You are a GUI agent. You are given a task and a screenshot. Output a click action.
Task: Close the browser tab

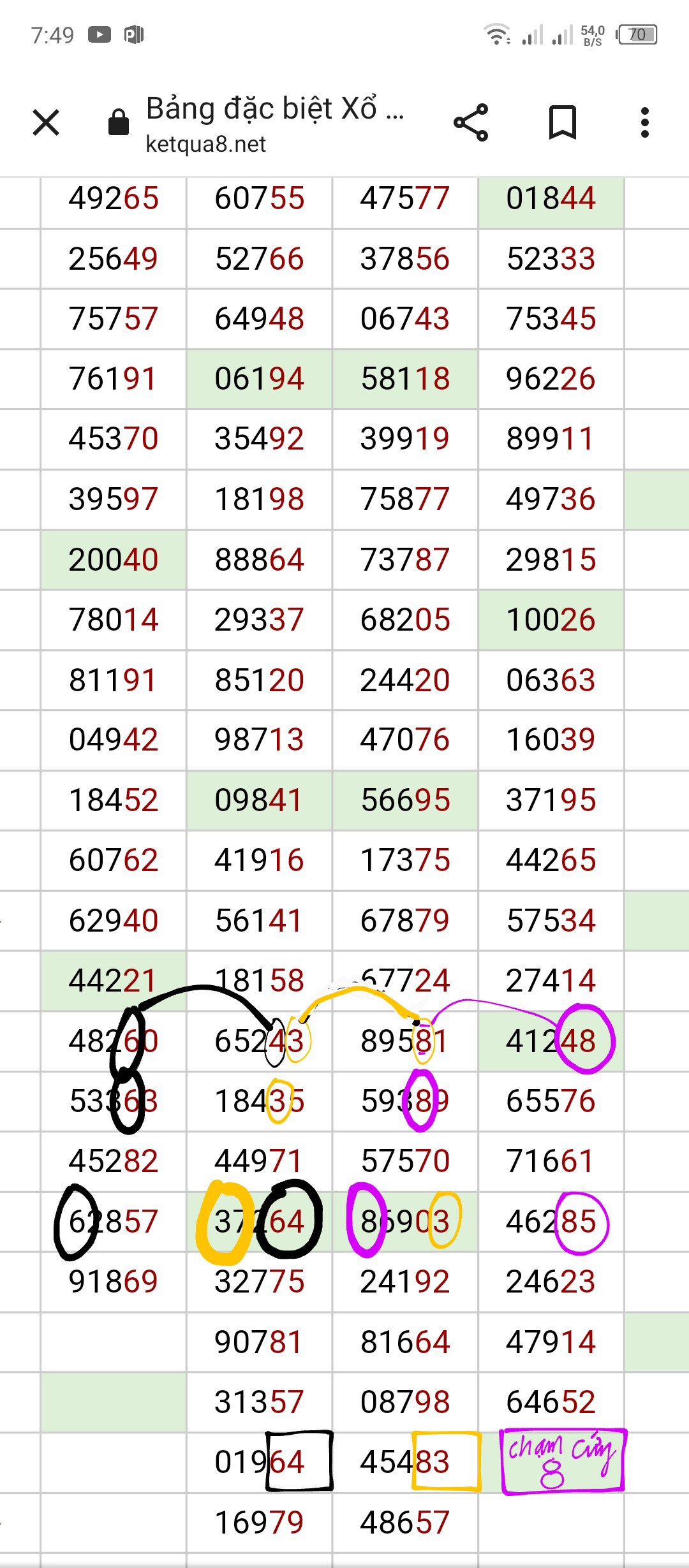point(46,122)
